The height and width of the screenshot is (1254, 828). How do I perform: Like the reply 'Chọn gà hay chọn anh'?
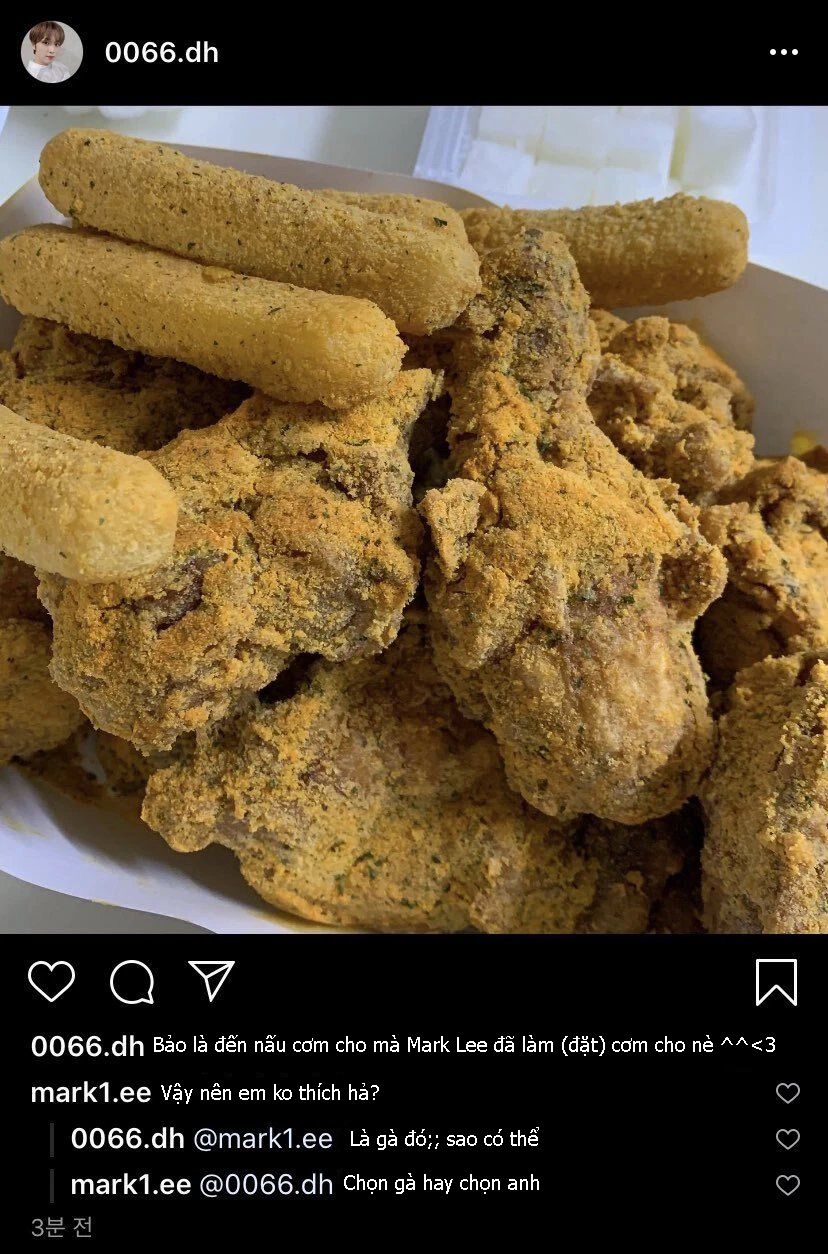tap(788, 1185)
